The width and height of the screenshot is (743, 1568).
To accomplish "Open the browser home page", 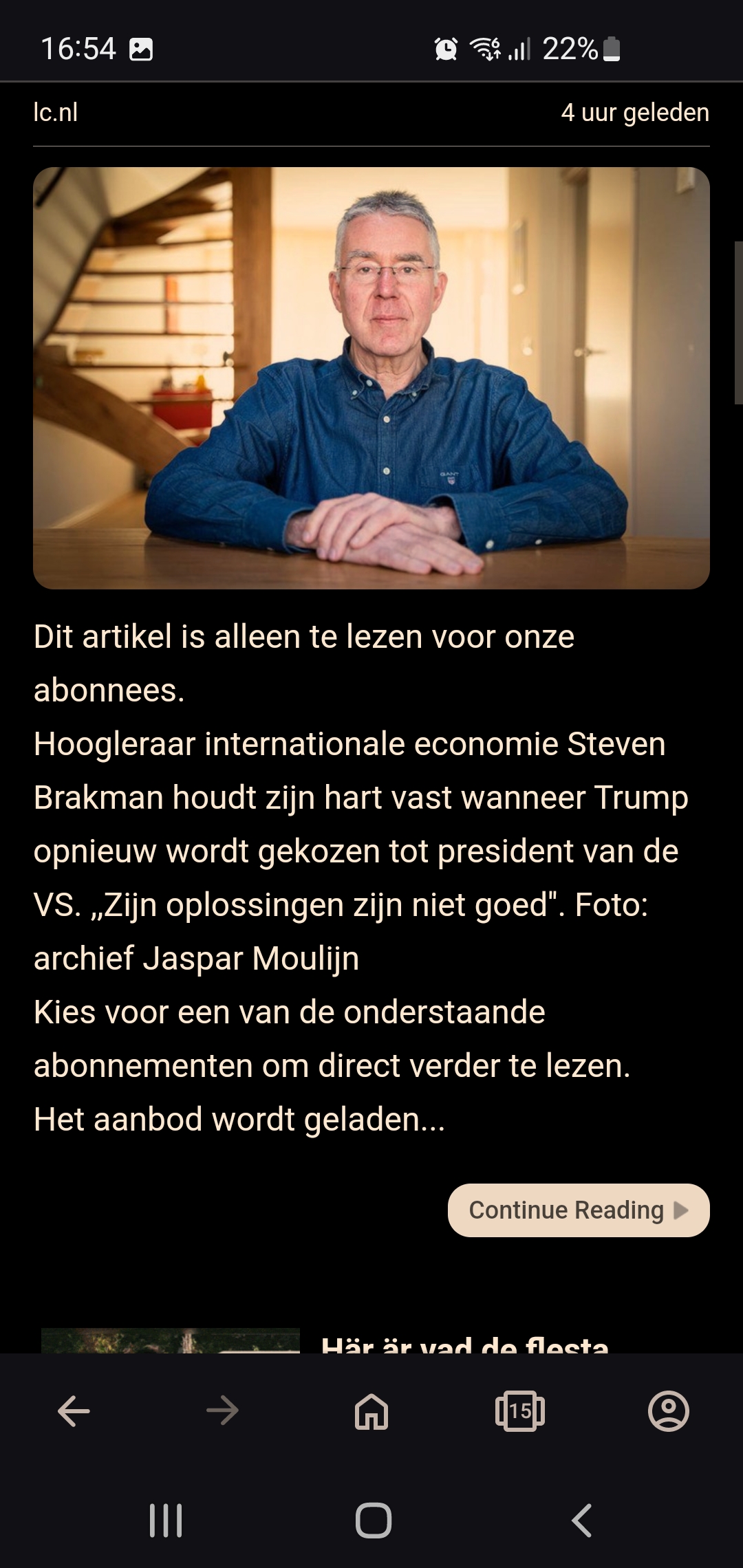I will tap(371, 1412).
